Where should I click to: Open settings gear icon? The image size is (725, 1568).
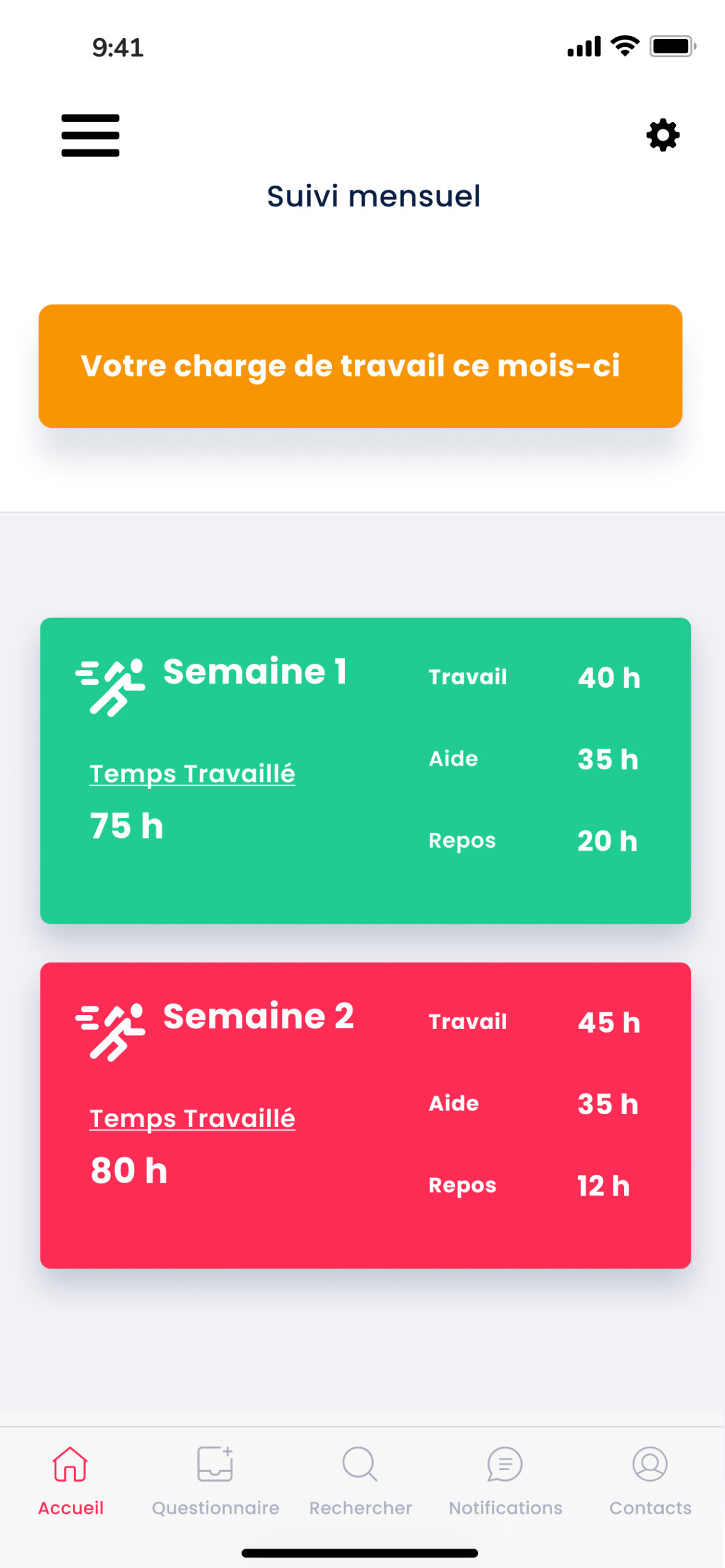click(662, 135)
